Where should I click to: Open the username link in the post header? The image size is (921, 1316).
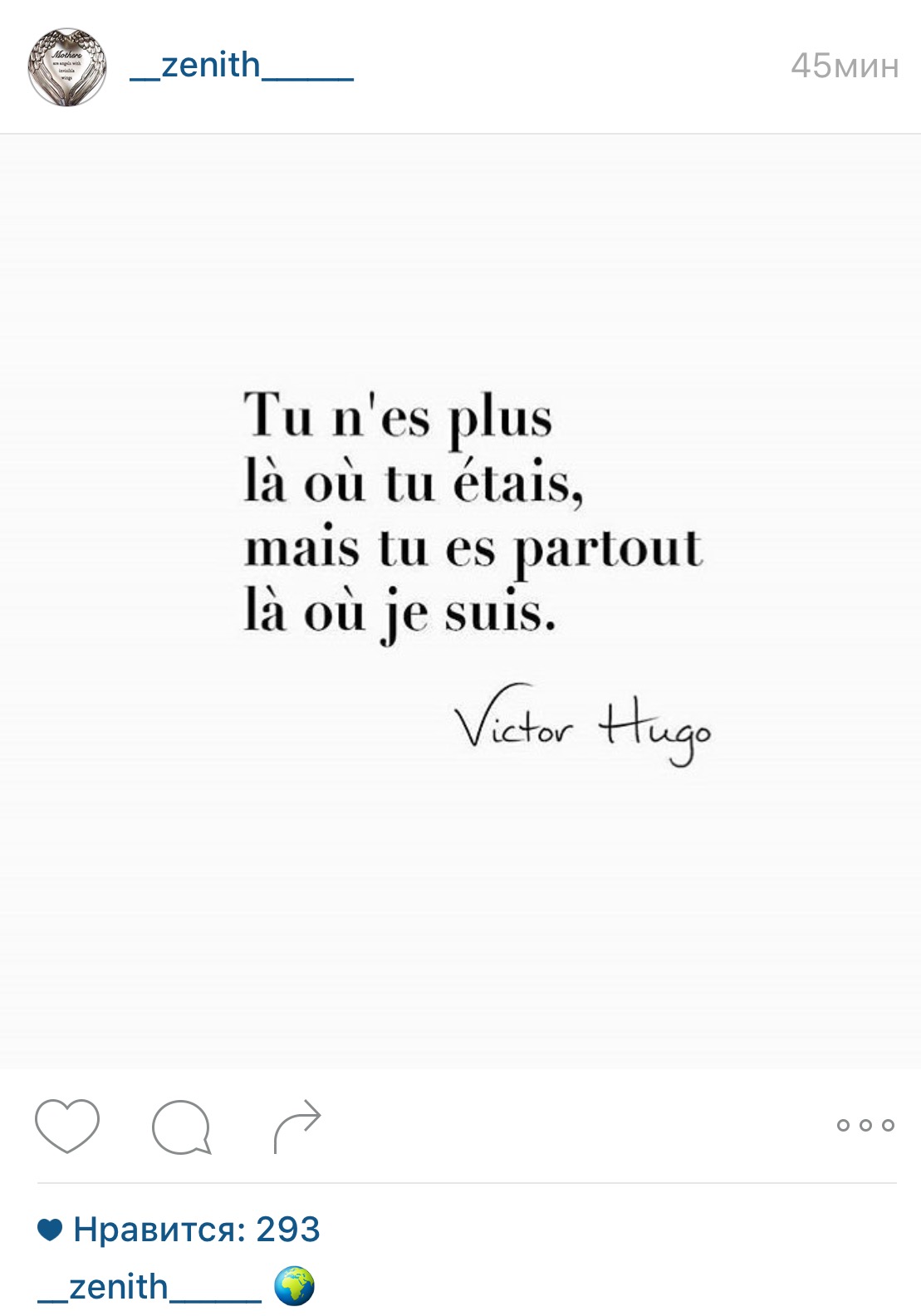(x=242, y=66)
